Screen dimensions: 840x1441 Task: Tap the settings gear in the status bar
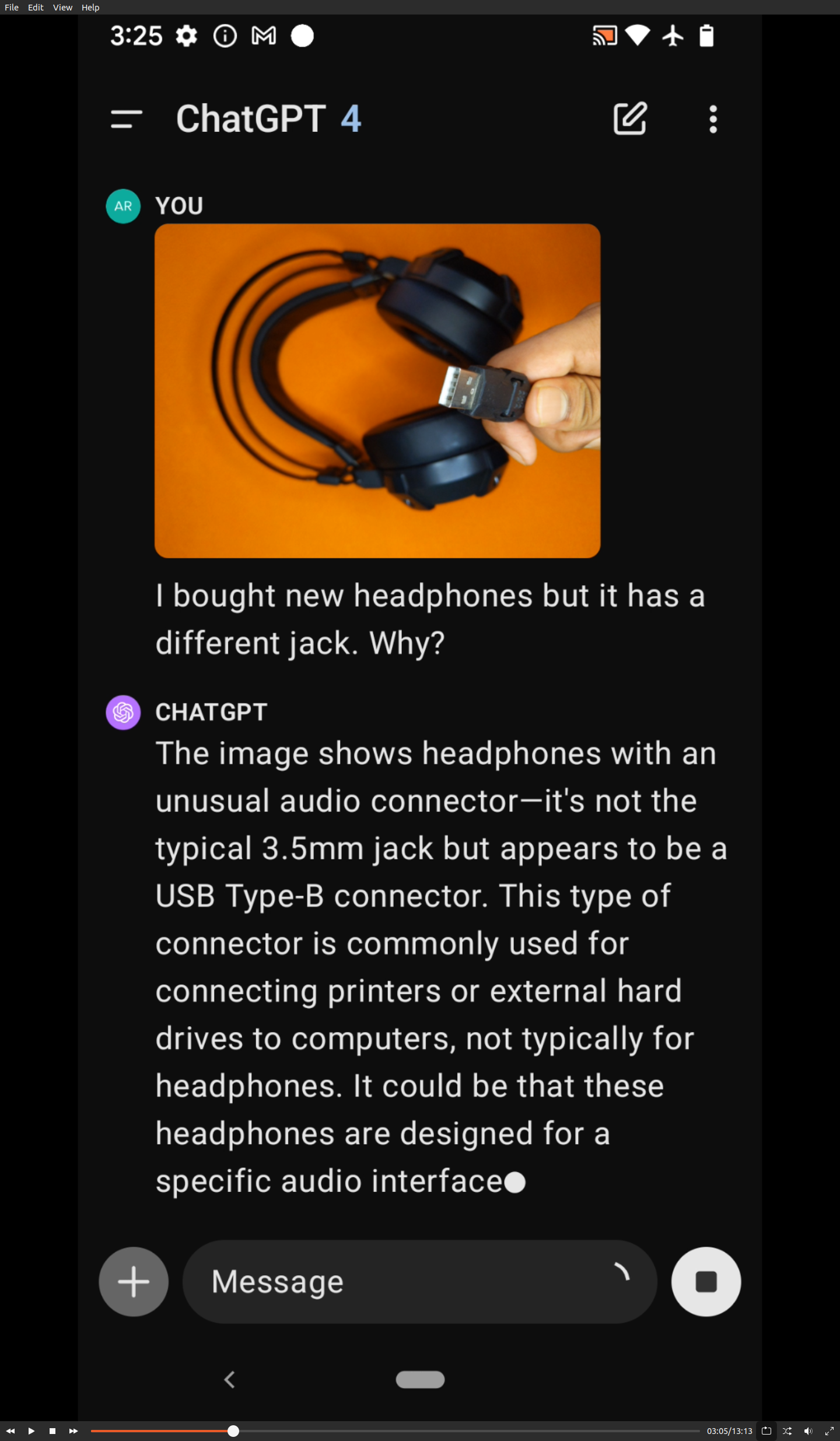click(x=185, y=36)
